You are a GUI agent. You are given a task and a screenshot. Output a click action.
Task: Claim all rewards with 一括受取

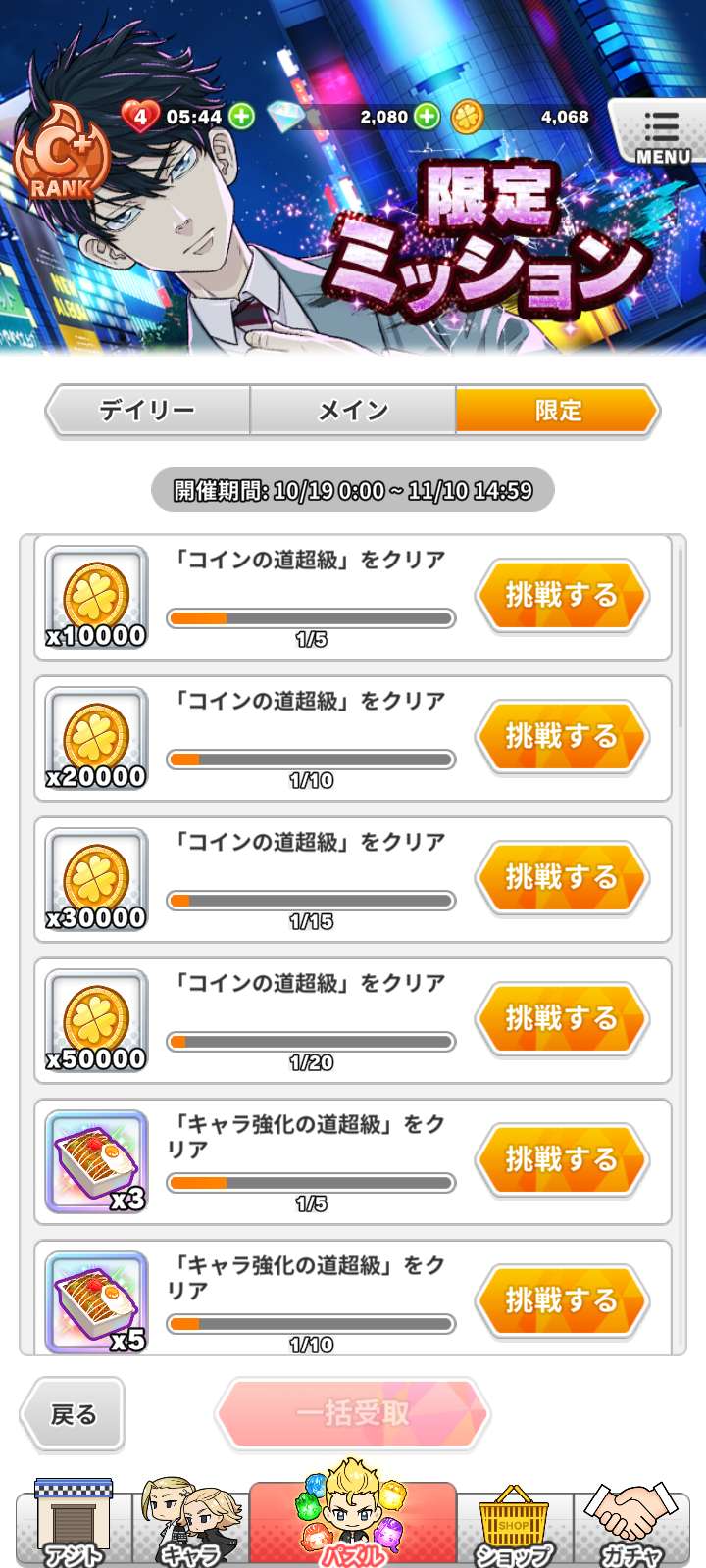click(353, 1413)
